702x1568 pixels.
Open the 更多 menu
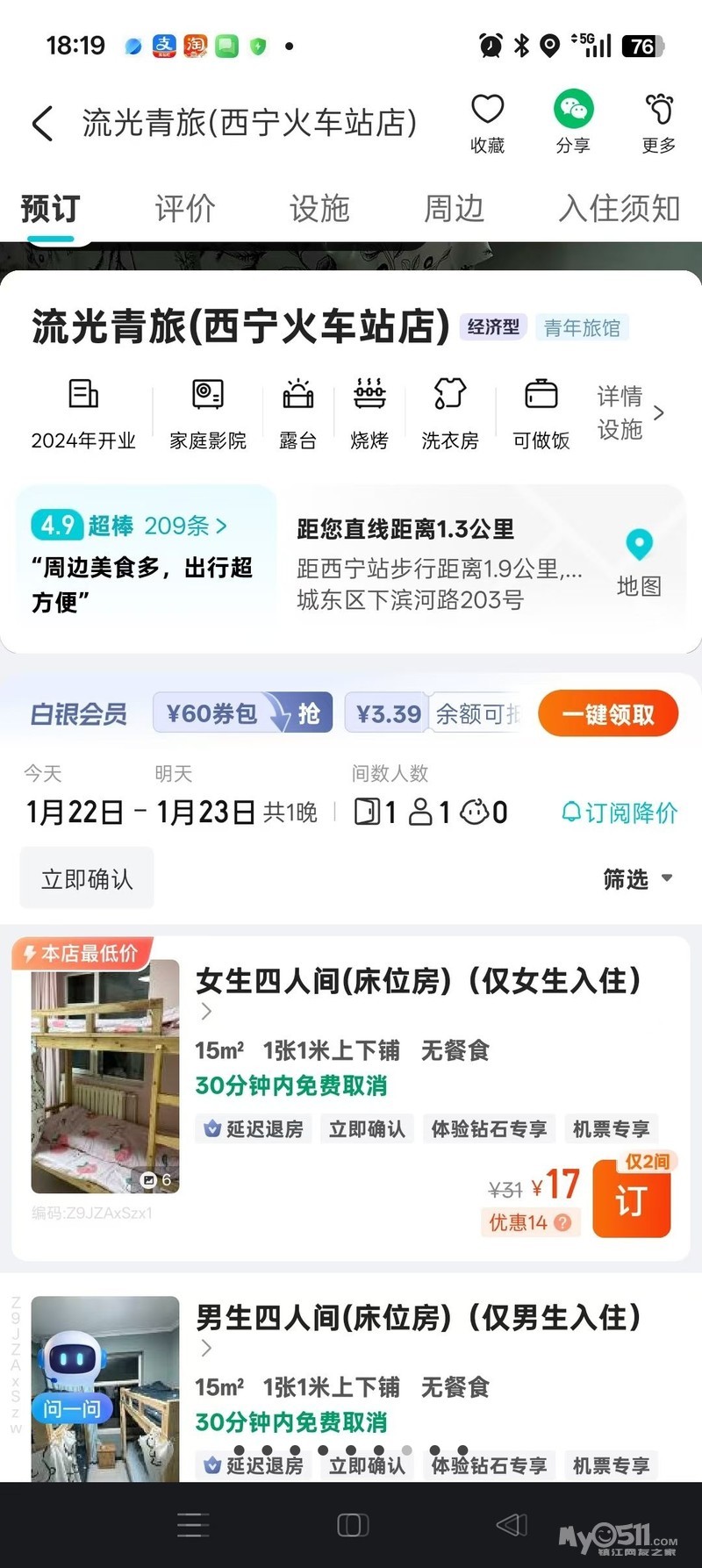(658, 122)
